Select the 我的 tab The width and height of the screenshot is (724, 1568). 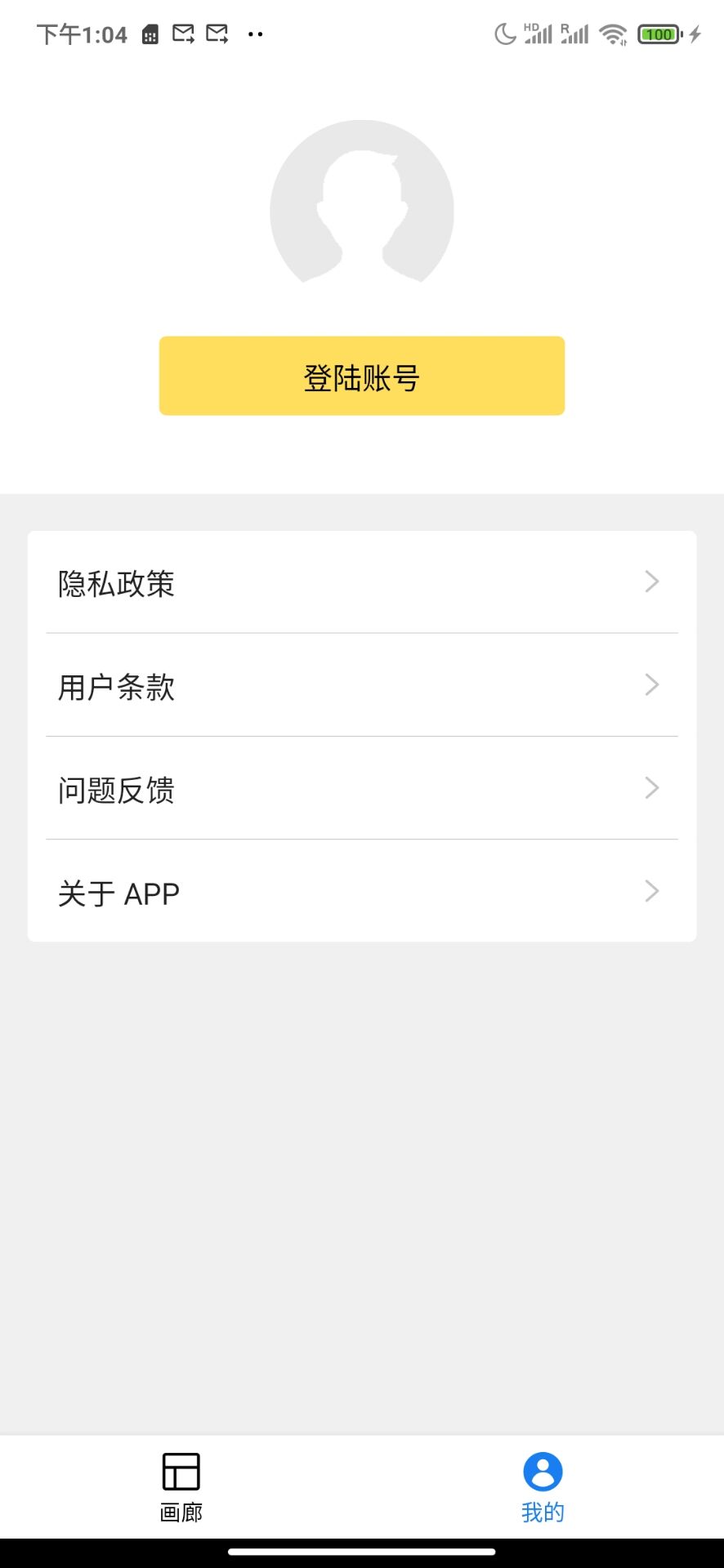coord(543,1487)
